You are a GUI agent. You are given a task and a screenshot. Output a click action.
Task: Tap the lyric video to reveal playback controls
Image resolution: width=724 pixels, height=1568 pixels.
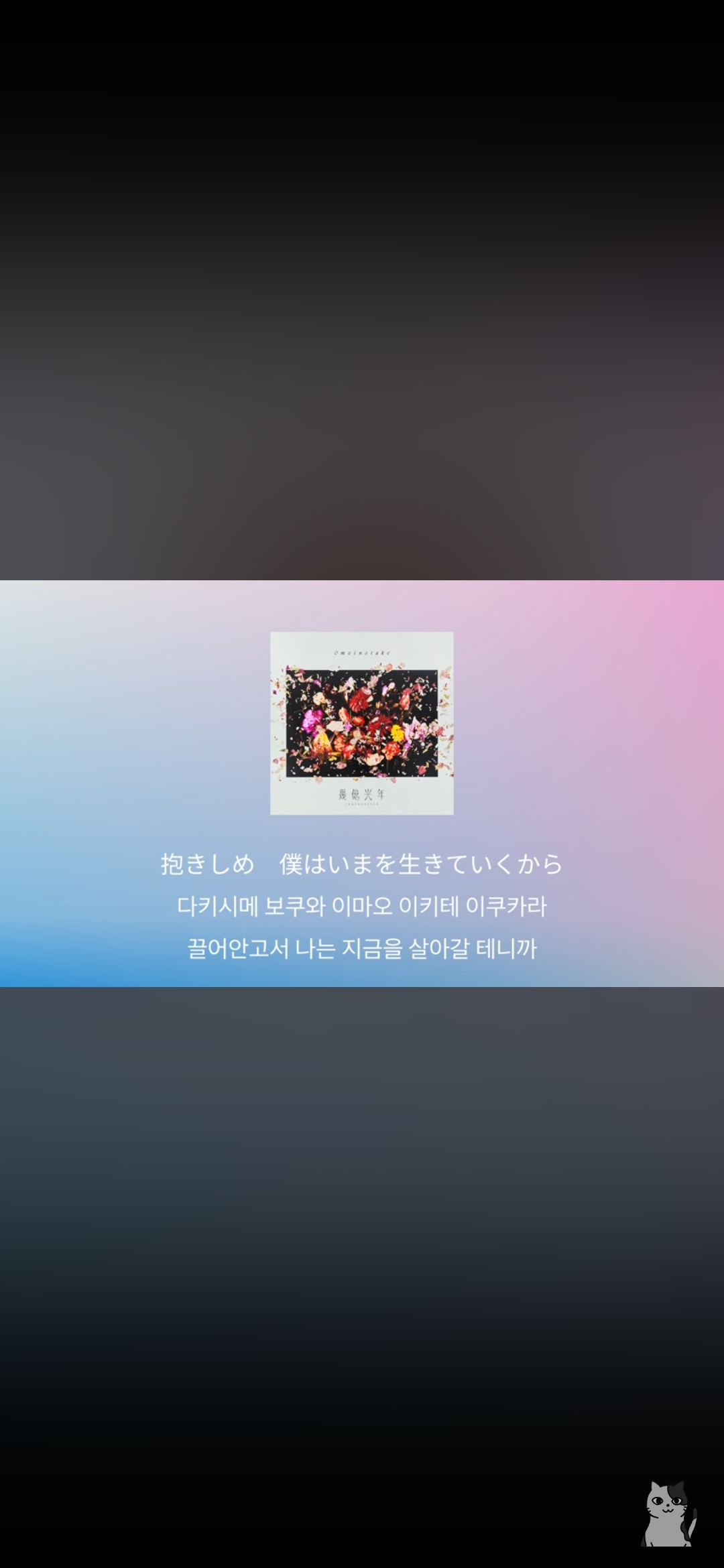(x=362, y=783)
